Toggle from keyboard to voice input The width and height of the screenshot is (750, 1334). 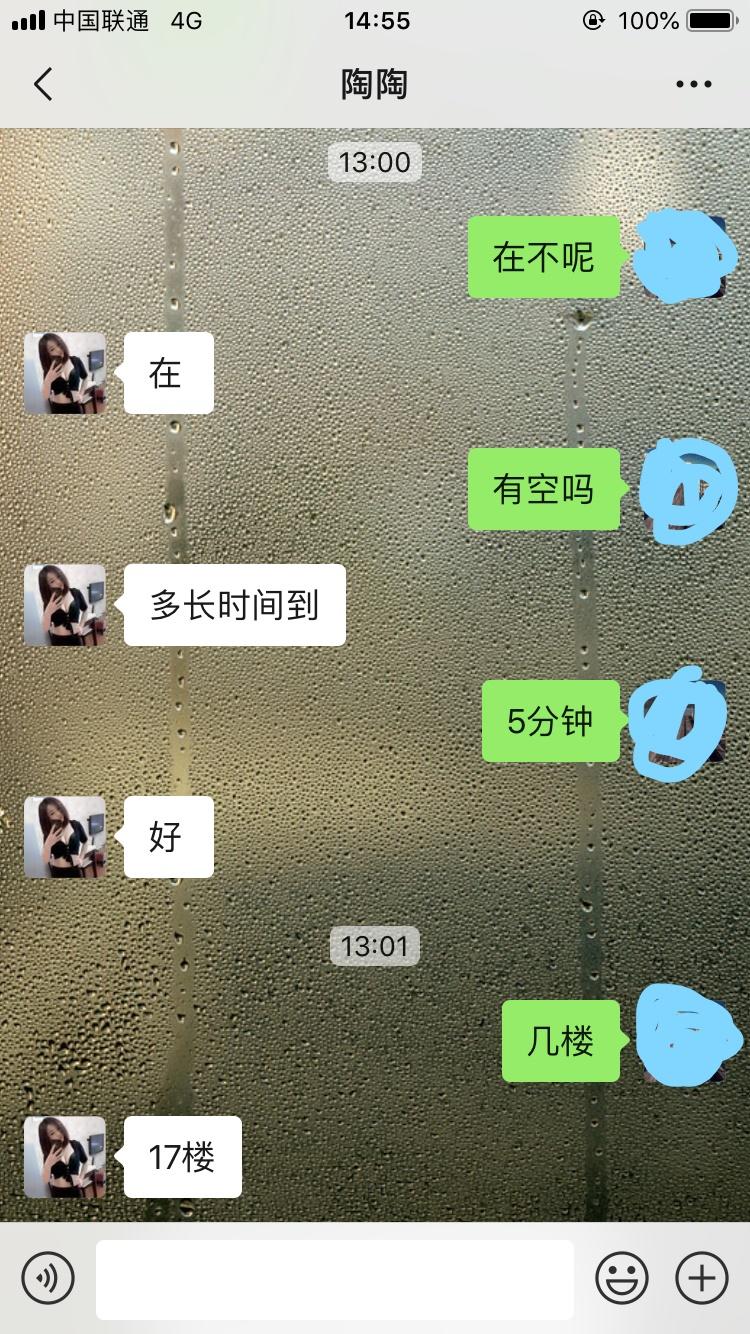tap(47, 1277)
